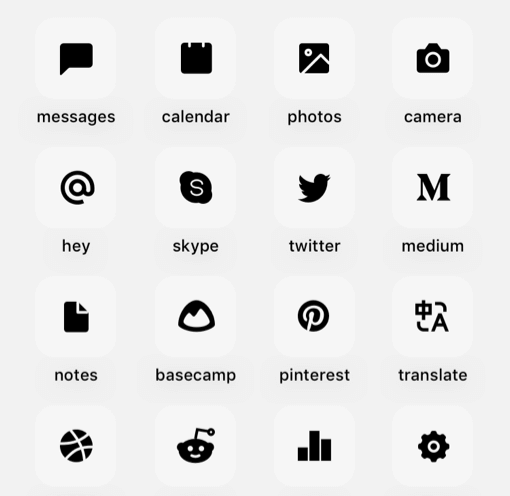
Task: Launch Skype
Action: point(196,188)
